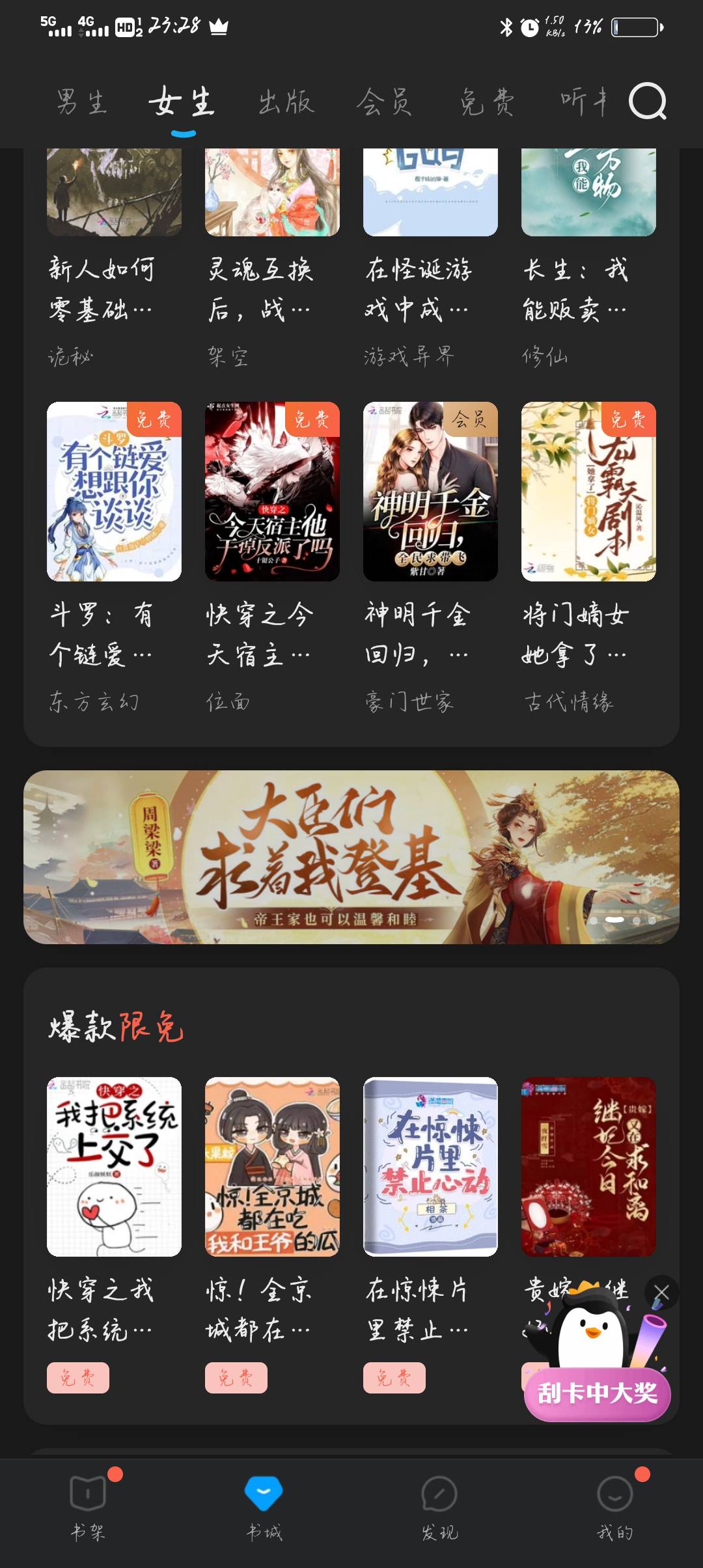
Task: Go to the 书架 tab
Action: pyautogui.click(x=88, y=1504)
